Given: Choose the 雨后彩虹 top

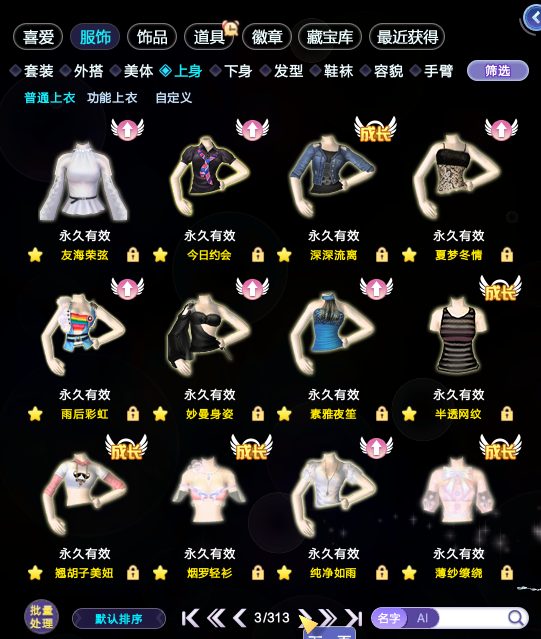Looking at the screenshot, I should coord(84,334).
